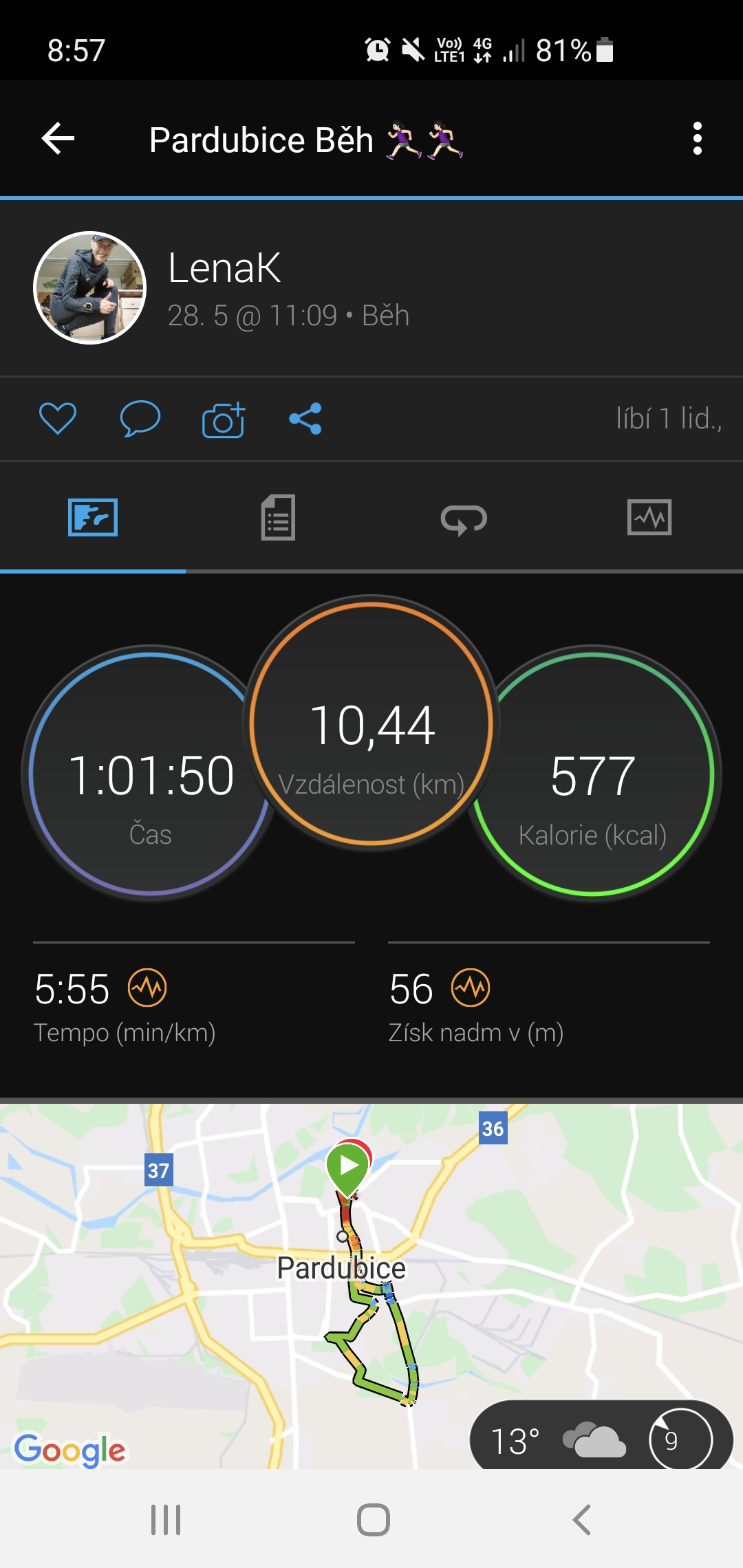Switch to the laps tab

464,519
